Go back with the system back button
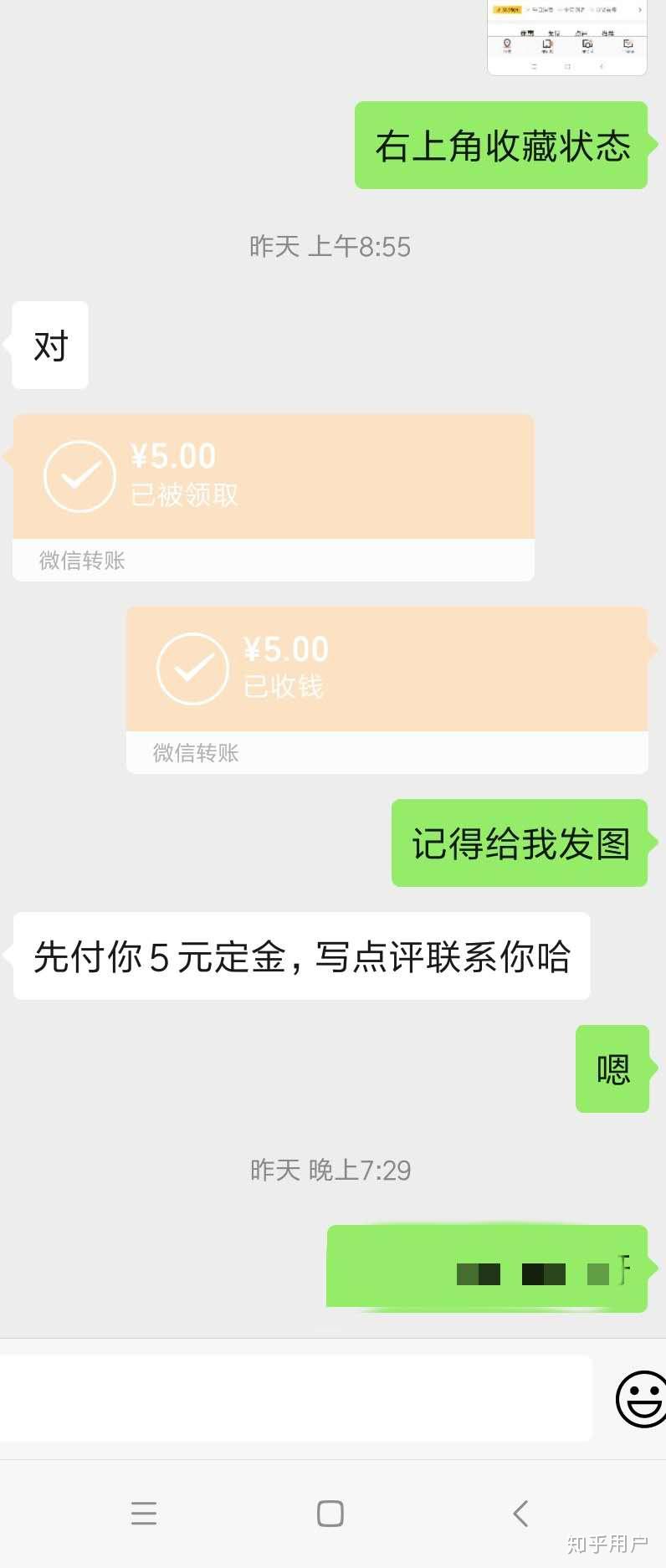The height and width of the screenshot is (1568, 666). (520, 1513)
